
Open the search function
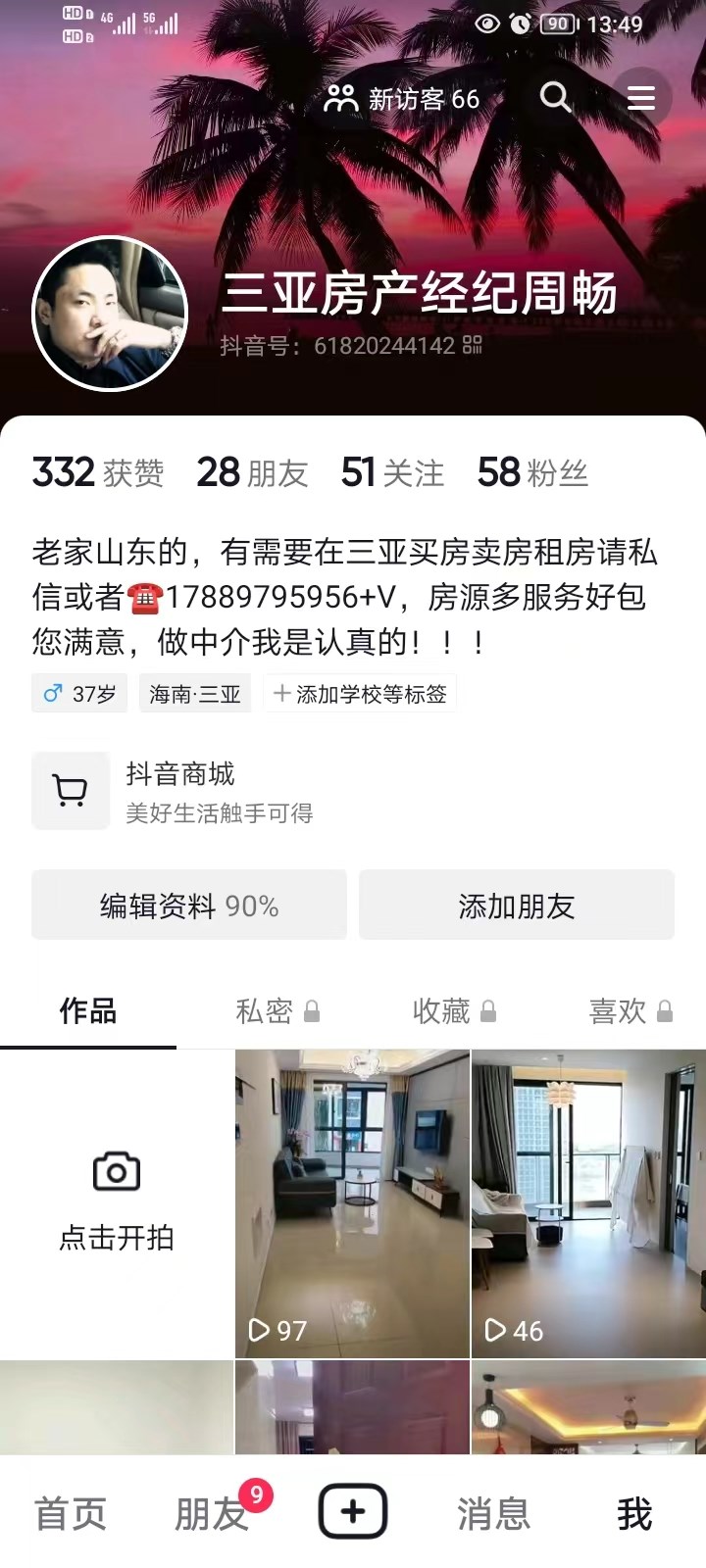coord(555,98)
